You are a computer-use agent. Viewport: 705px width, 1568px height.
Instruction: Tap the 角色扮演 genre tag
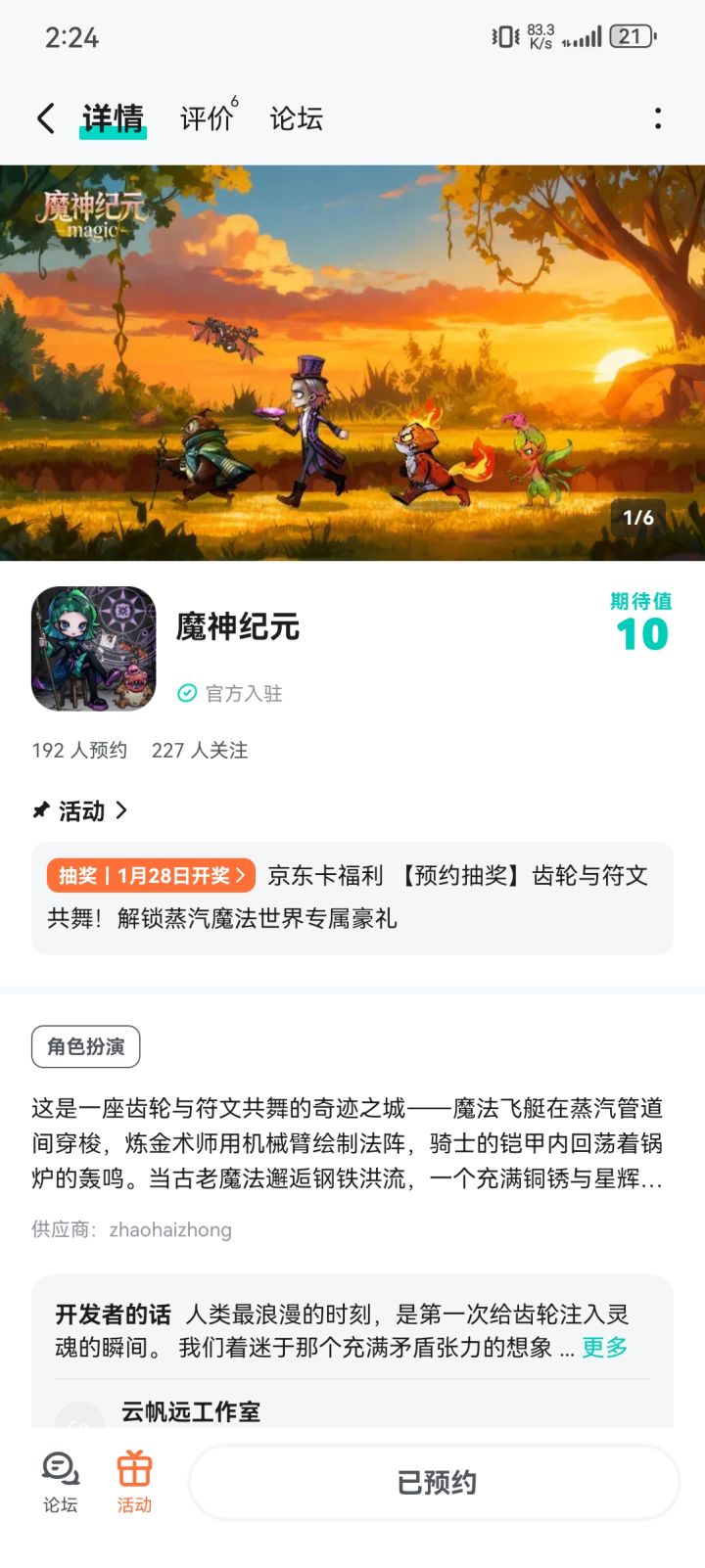[83, 1046]
